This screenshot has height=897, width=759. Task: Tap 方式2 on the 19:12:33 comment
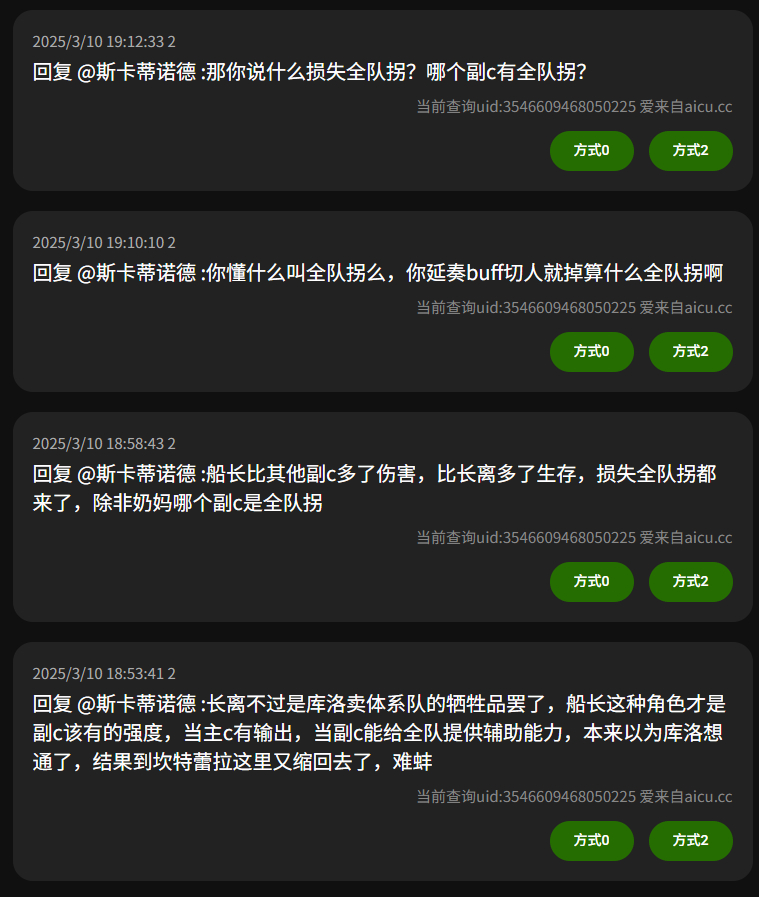(690, 151)
